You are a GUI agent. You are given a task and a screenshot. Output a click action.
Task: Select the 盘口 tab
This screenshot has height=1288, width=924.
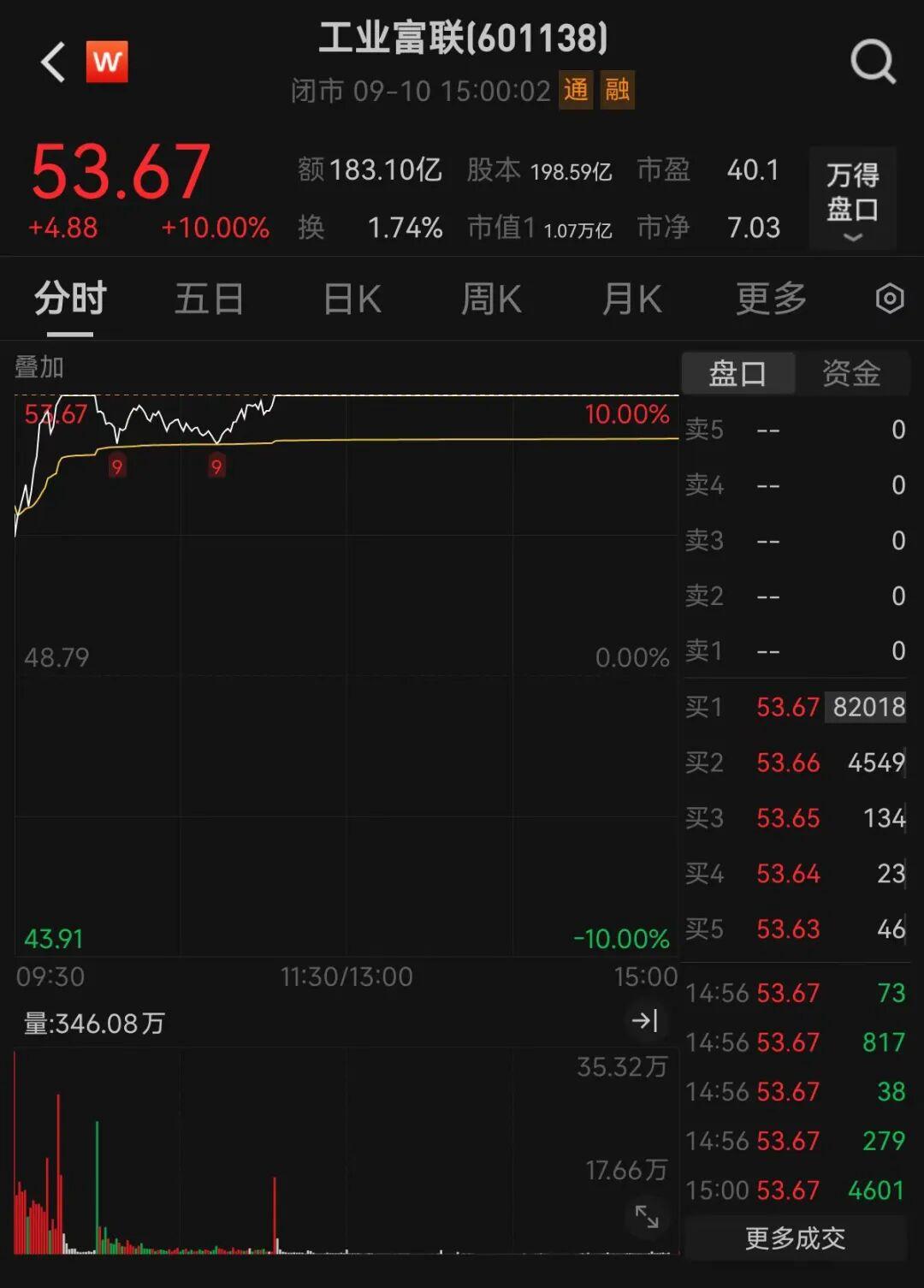[737, 373]
